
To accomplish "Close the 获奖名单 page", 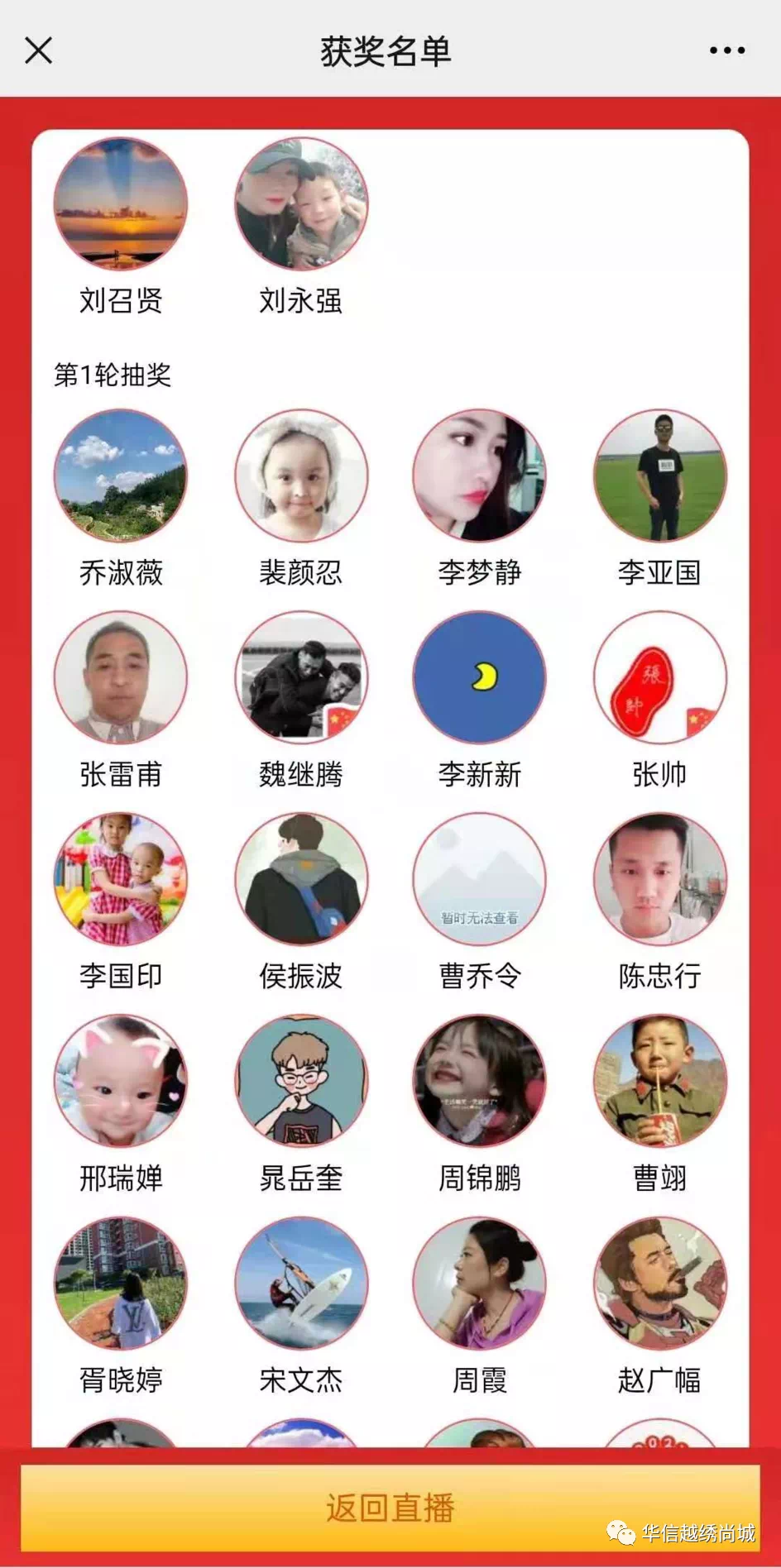I will tap(38, 50).
